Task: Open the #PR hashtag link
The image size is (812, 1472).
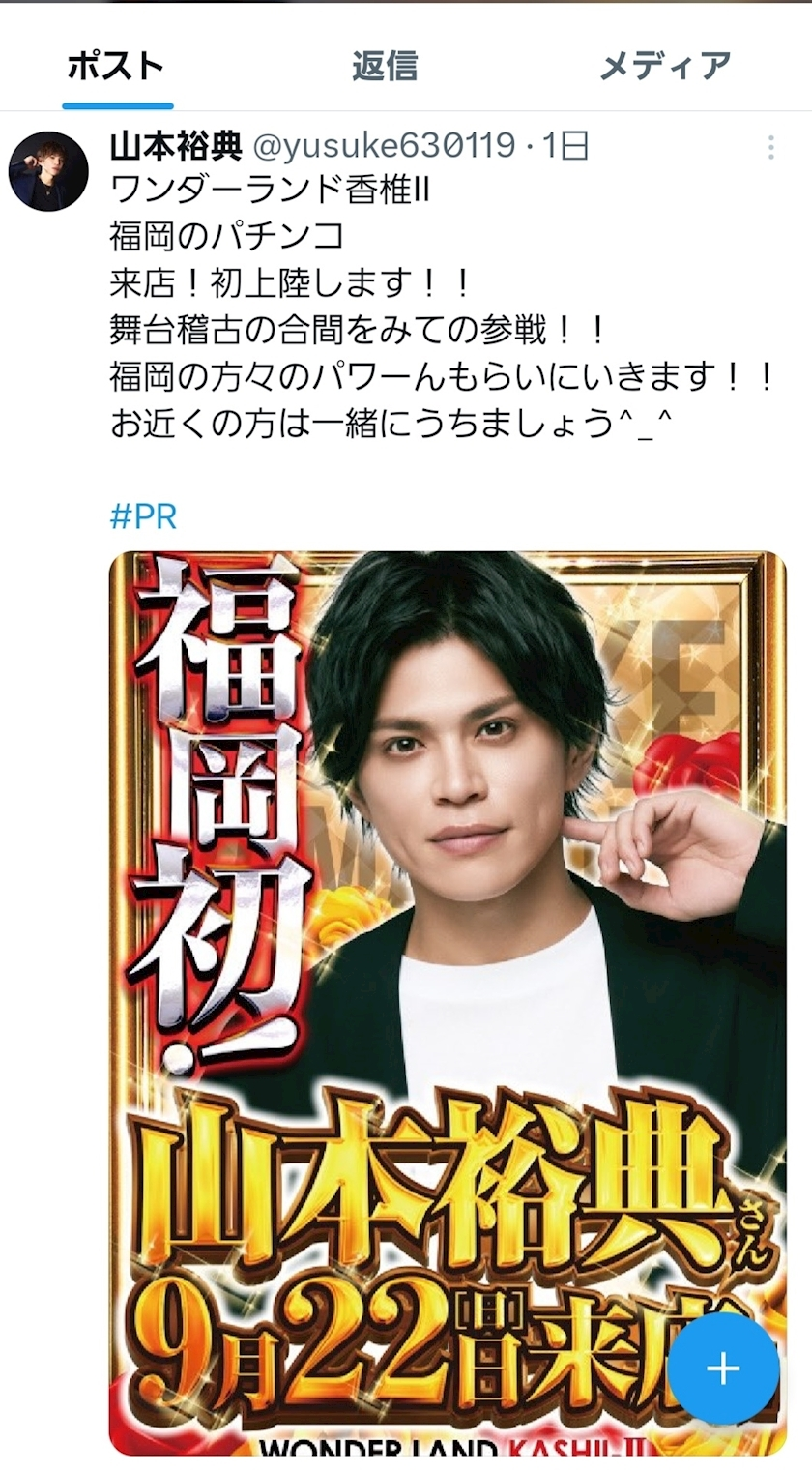Action: click(143, 516)
